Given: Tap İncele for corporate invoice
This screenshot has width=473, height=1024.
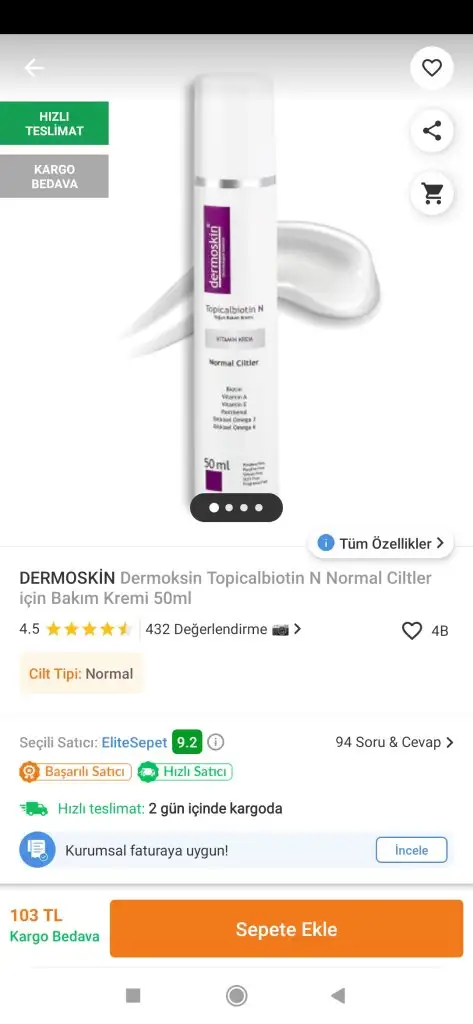Looking at the screenshot, I should coord(412,850).
